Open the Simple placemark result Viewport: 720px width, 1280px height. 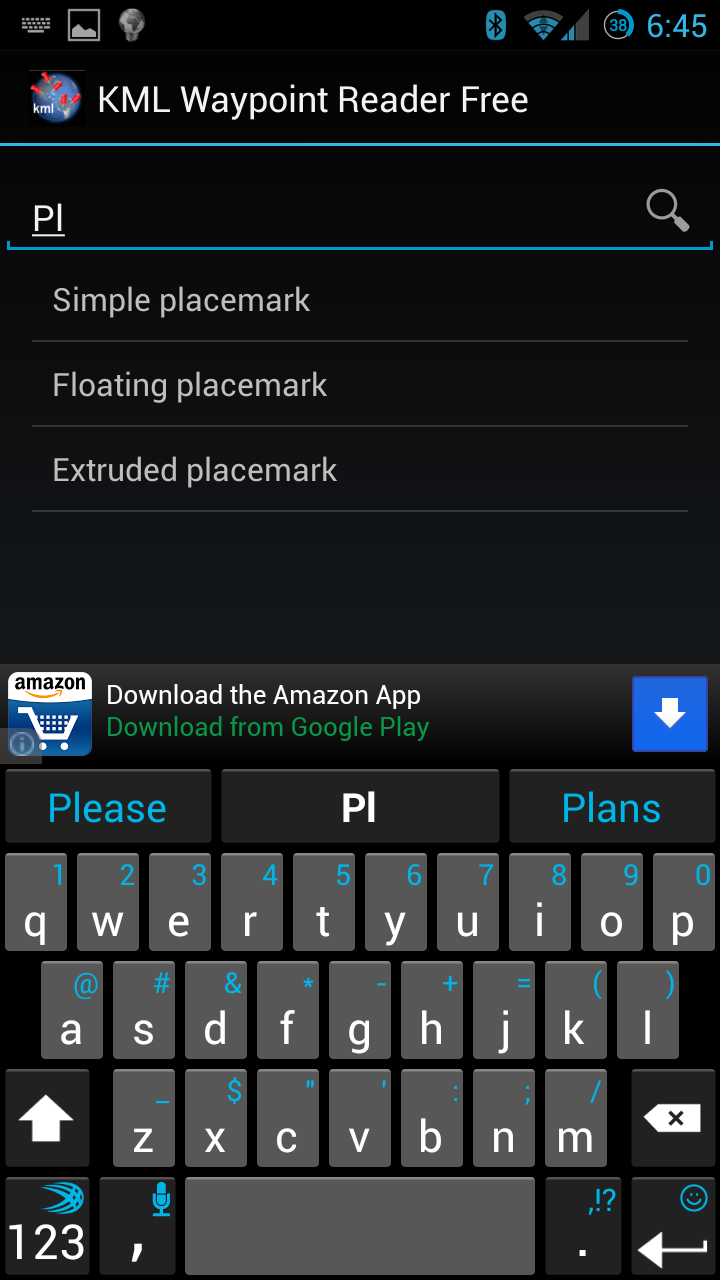point(360,300)
